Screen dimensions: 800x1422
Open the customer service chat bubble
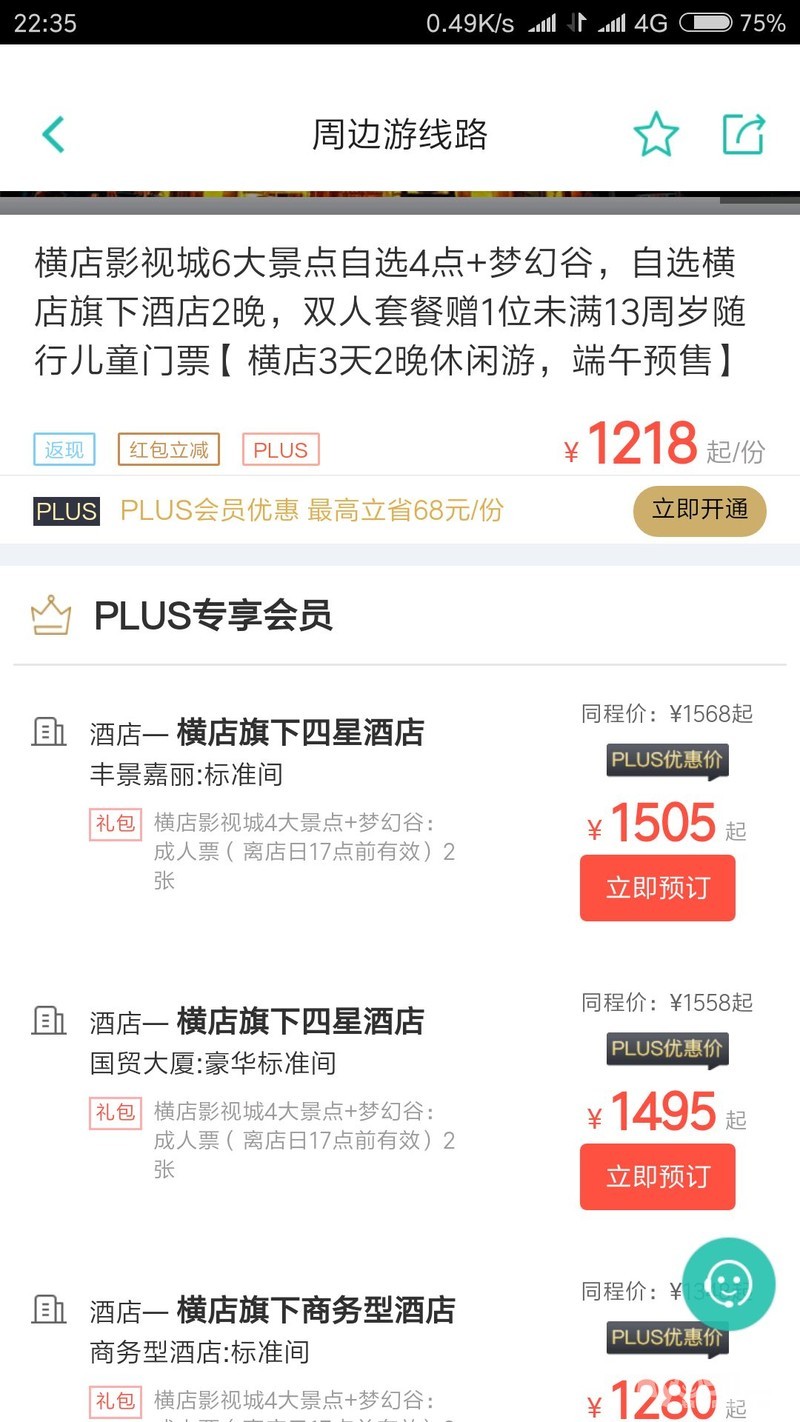pos(729,1283)
